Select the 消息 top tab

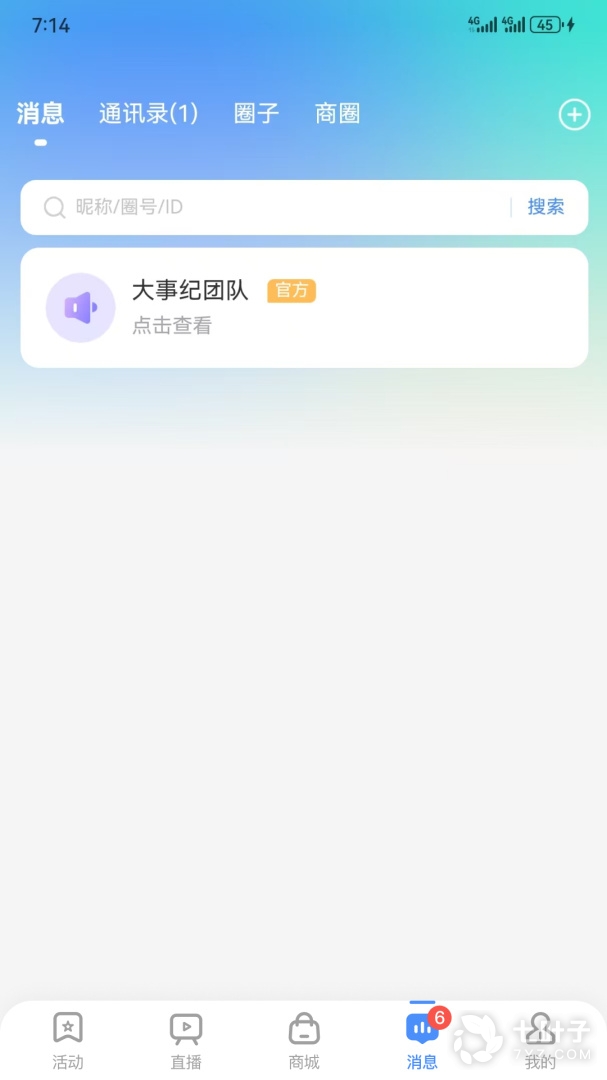click(x=41, y=114)
